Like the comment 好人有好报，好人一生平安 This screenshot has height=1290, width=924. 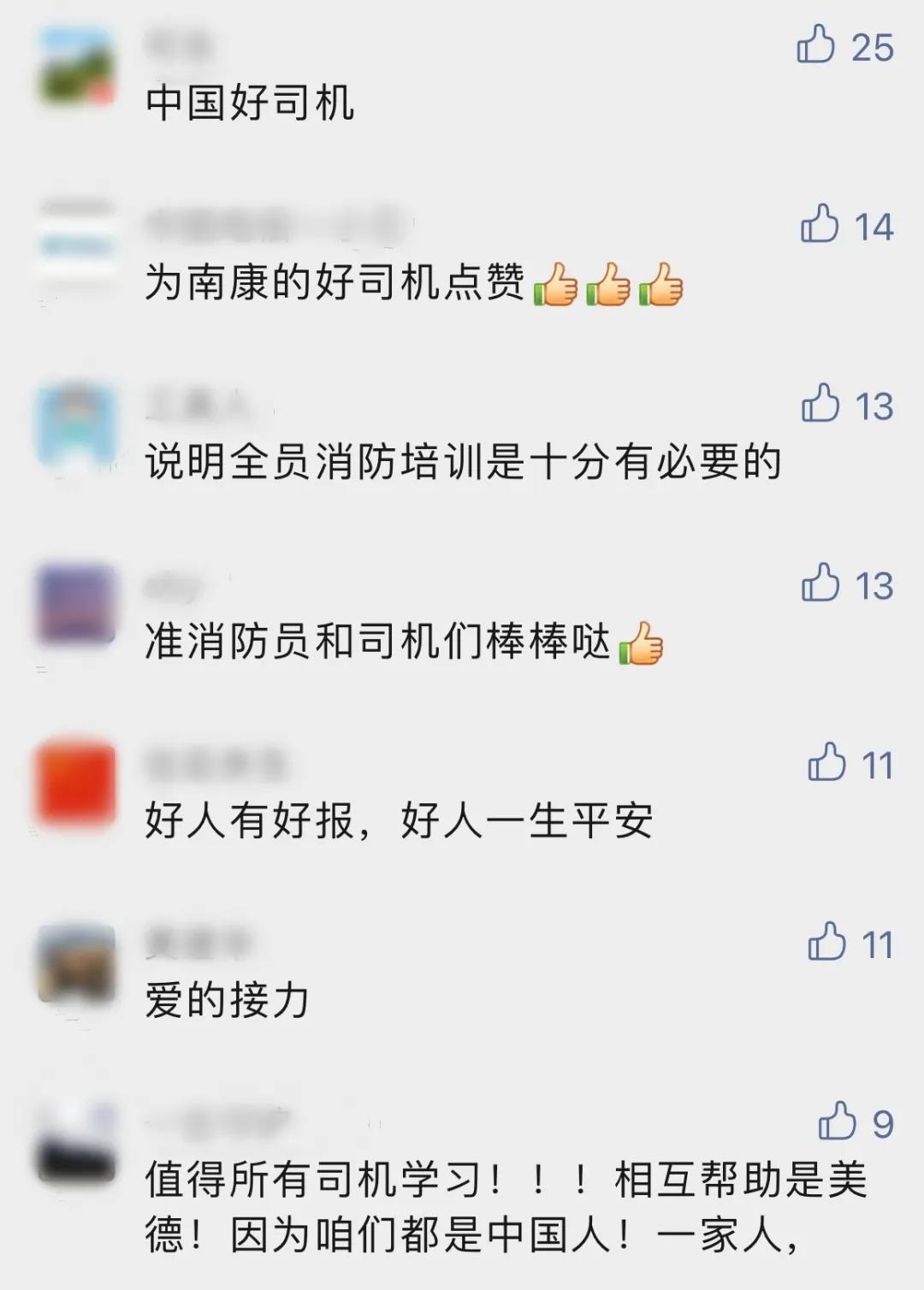coord(826,763)
